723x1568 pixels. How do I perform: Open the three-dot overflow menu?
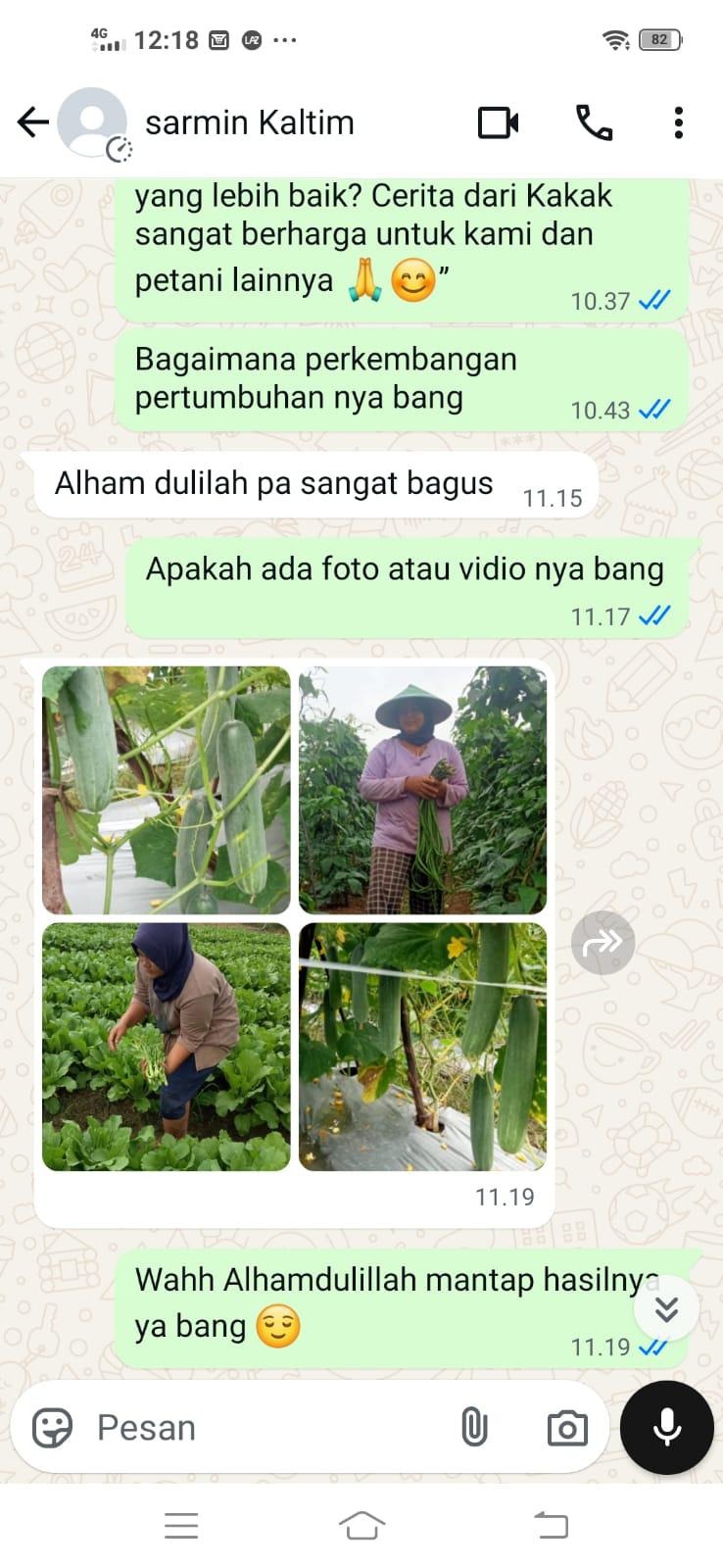click(678, 122)
